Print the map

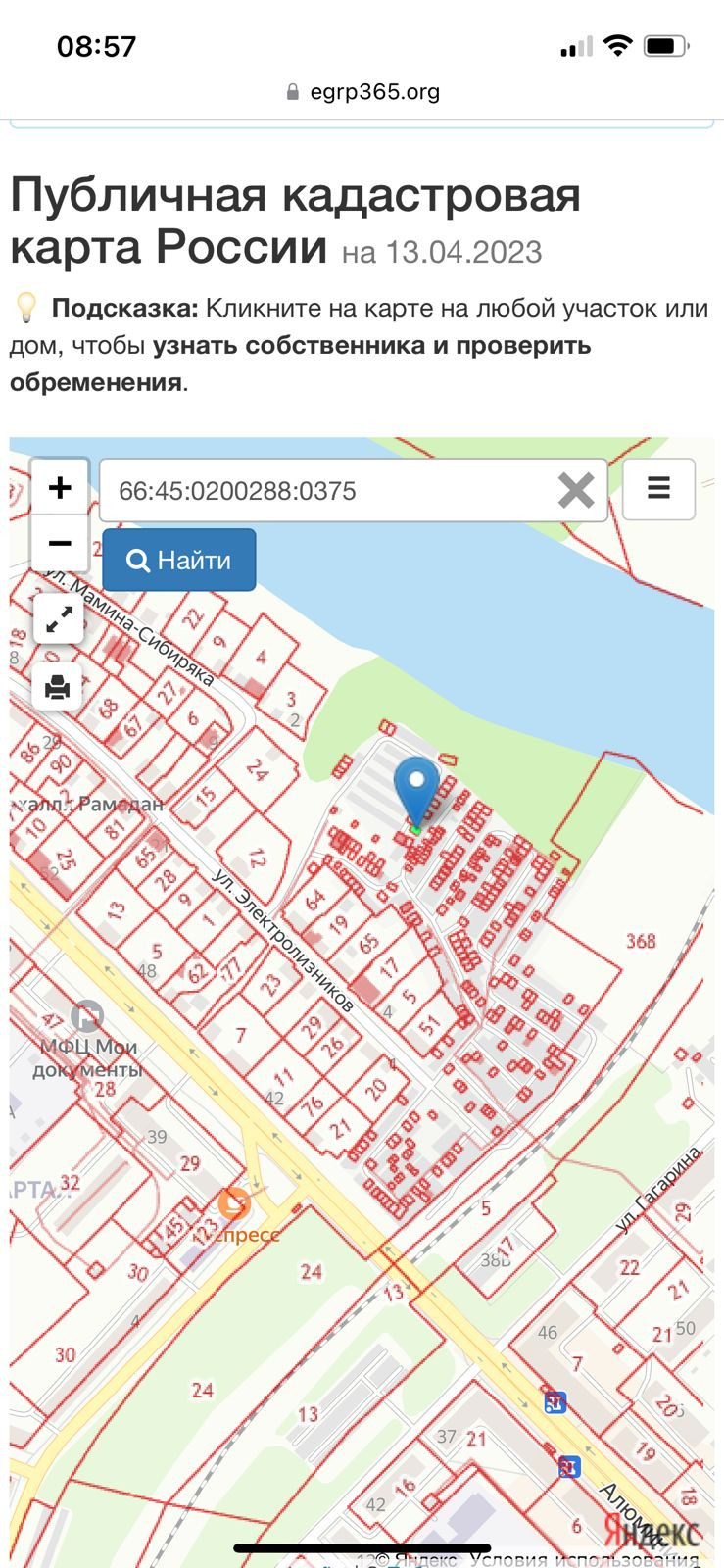pos(59,686)
